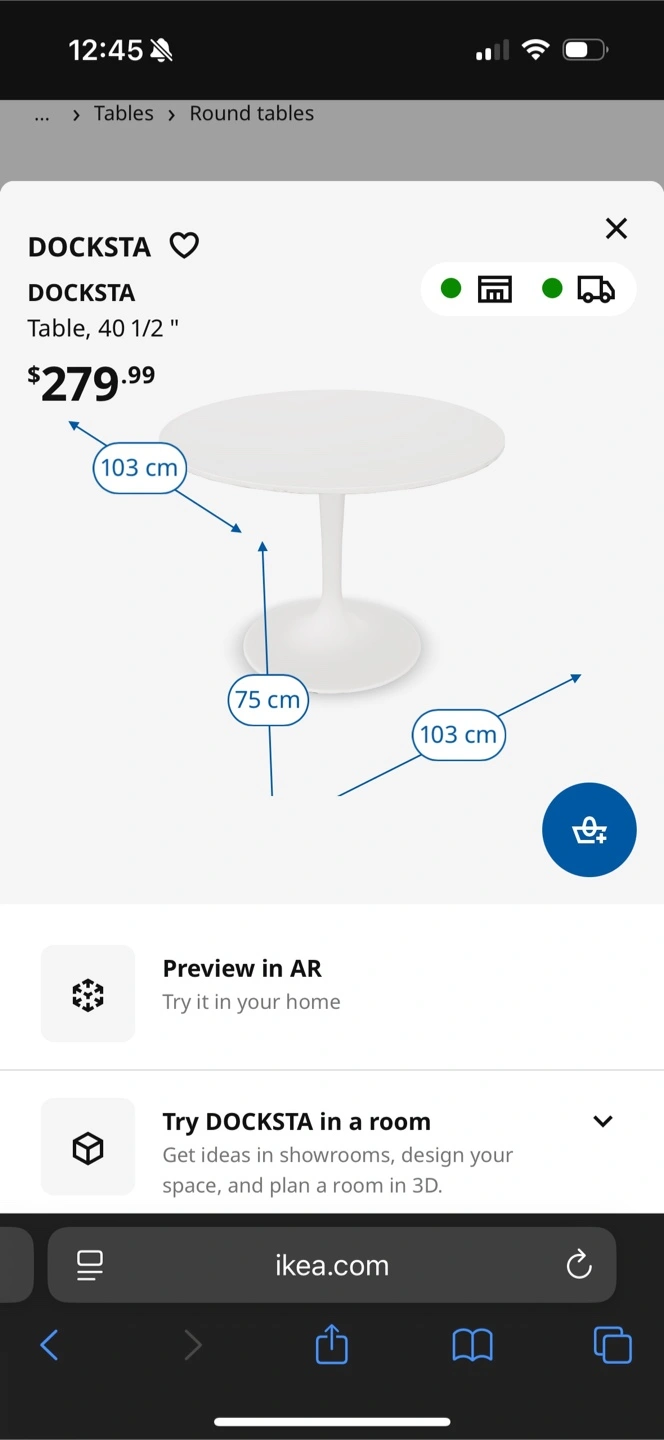Add DOCKSTA to favorites with the heart
The image size is (664, 1440).
[x=184, y=245]
